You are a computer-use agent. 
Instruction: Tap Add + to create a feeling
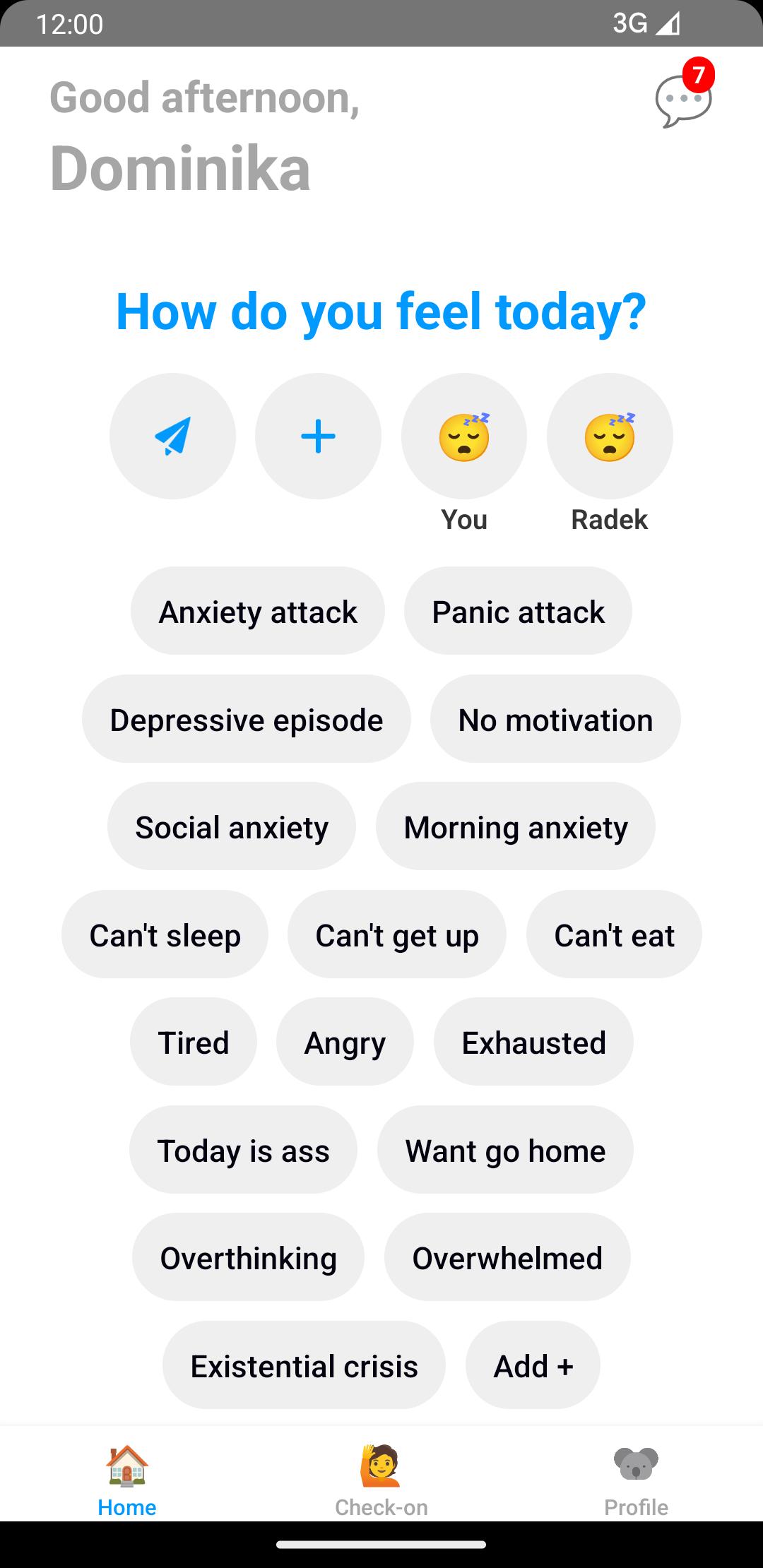[533, 1366]
